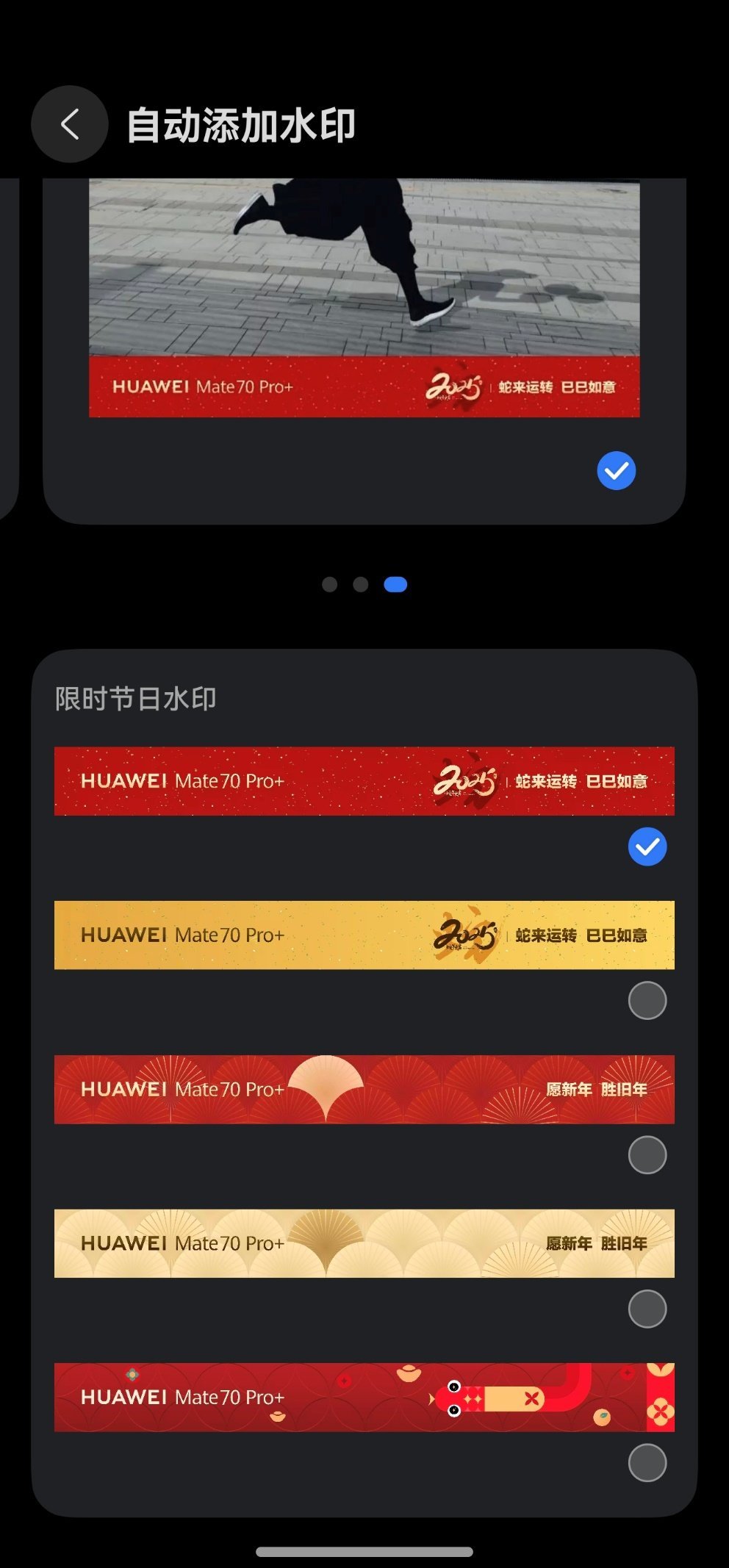Jump to the first preview page dot
729x1568 pixels.
329,585
